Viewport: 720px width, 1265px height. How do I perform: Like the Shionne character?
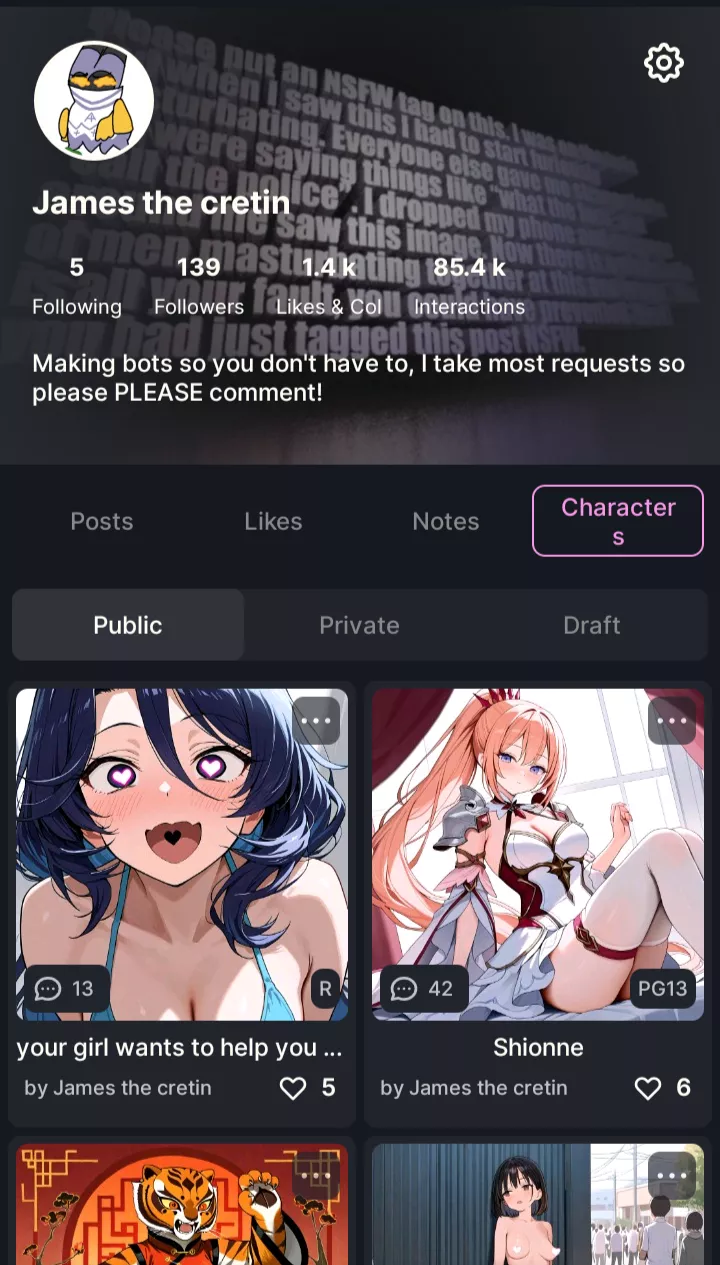click(x=649, y=1088)
